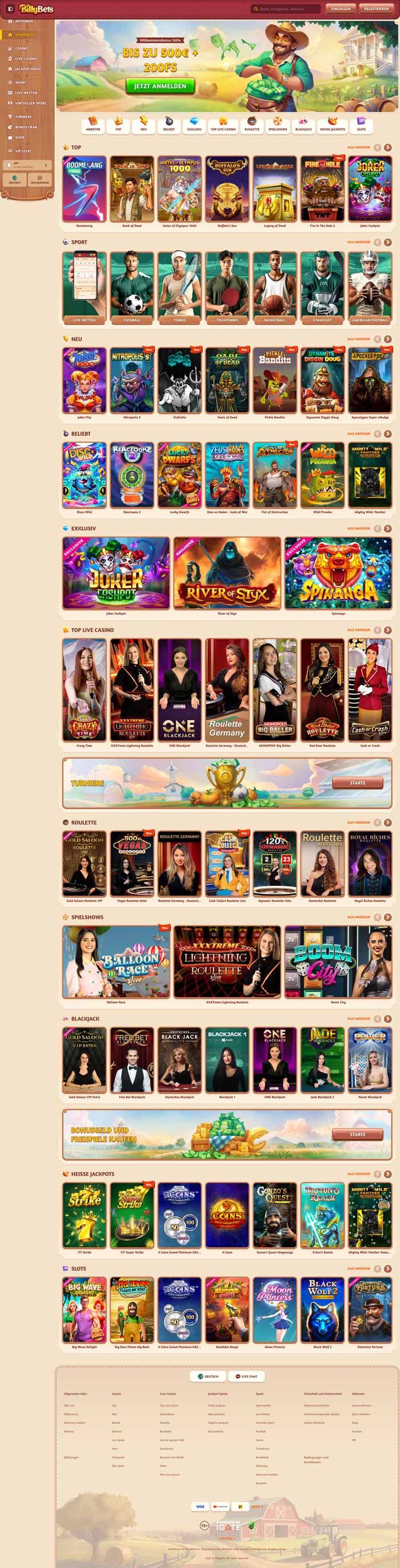Image resolution: width=400 pixels, height=1568 pixels.
Task: Select the Heisse Jackpots category chip
Action: (x=333, y=124)
